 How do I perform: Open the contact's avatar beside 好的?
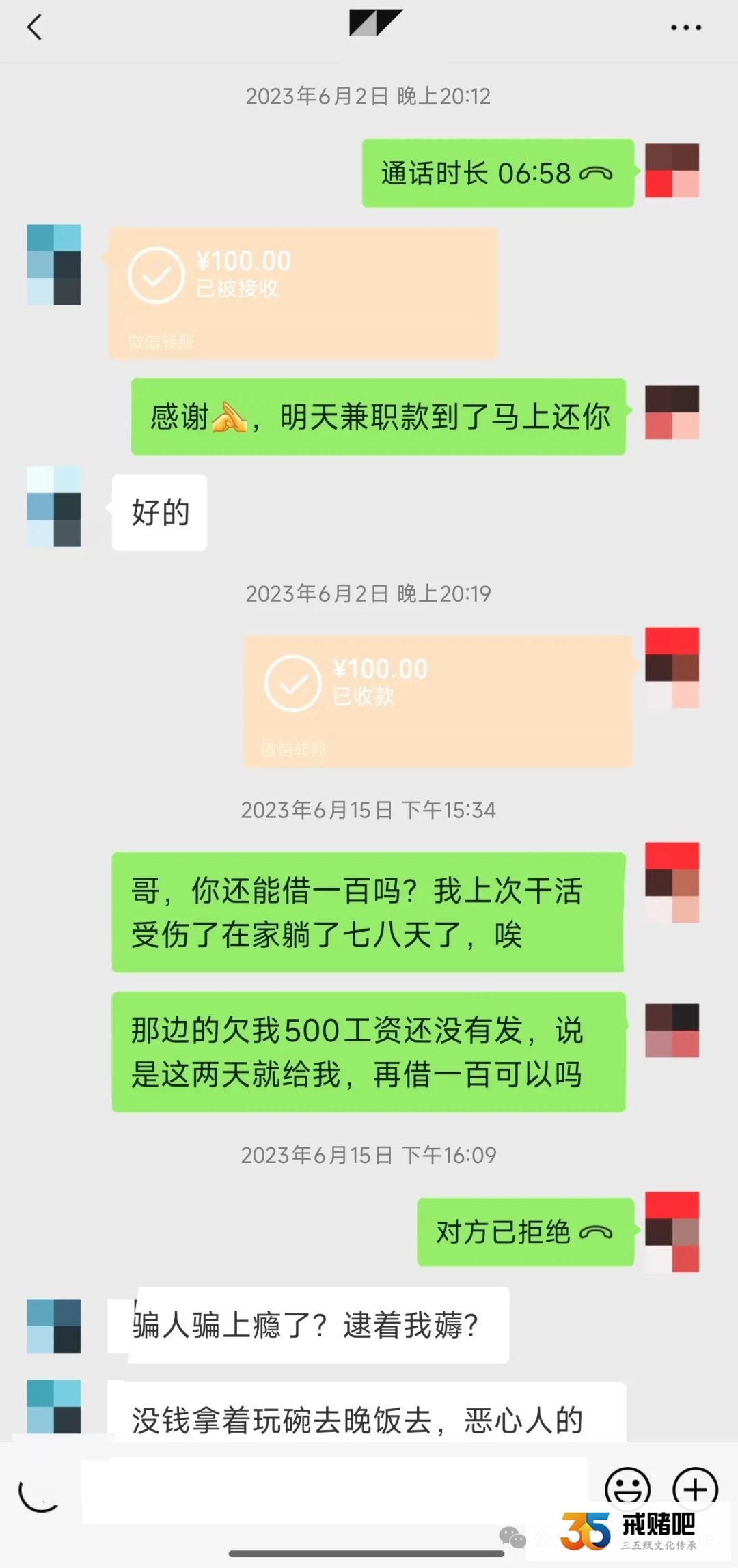pos(54,507)
